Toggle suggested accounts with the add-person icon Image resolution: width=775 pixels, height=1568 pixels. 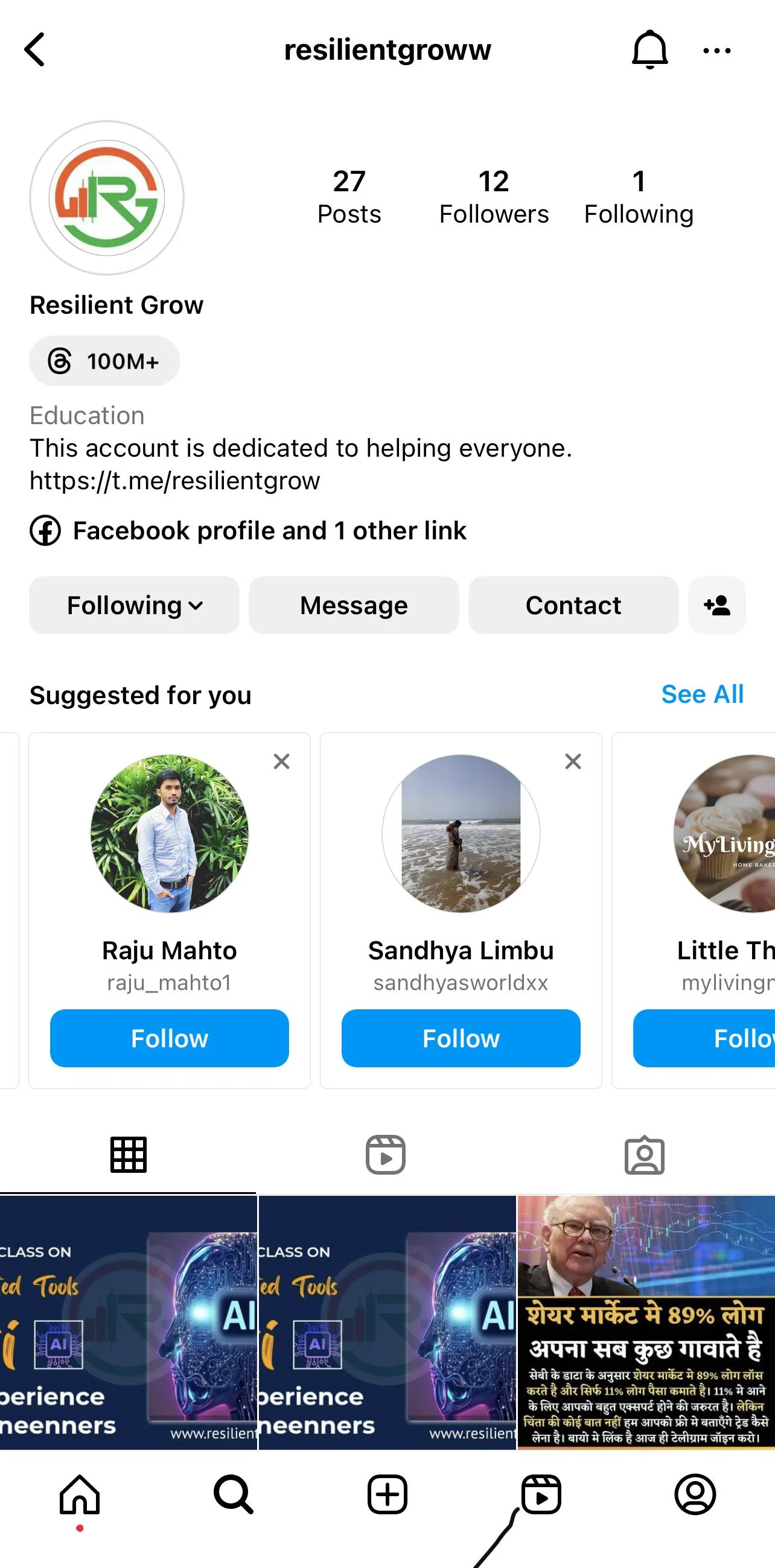pyautogui.click(x=716, y=606)
